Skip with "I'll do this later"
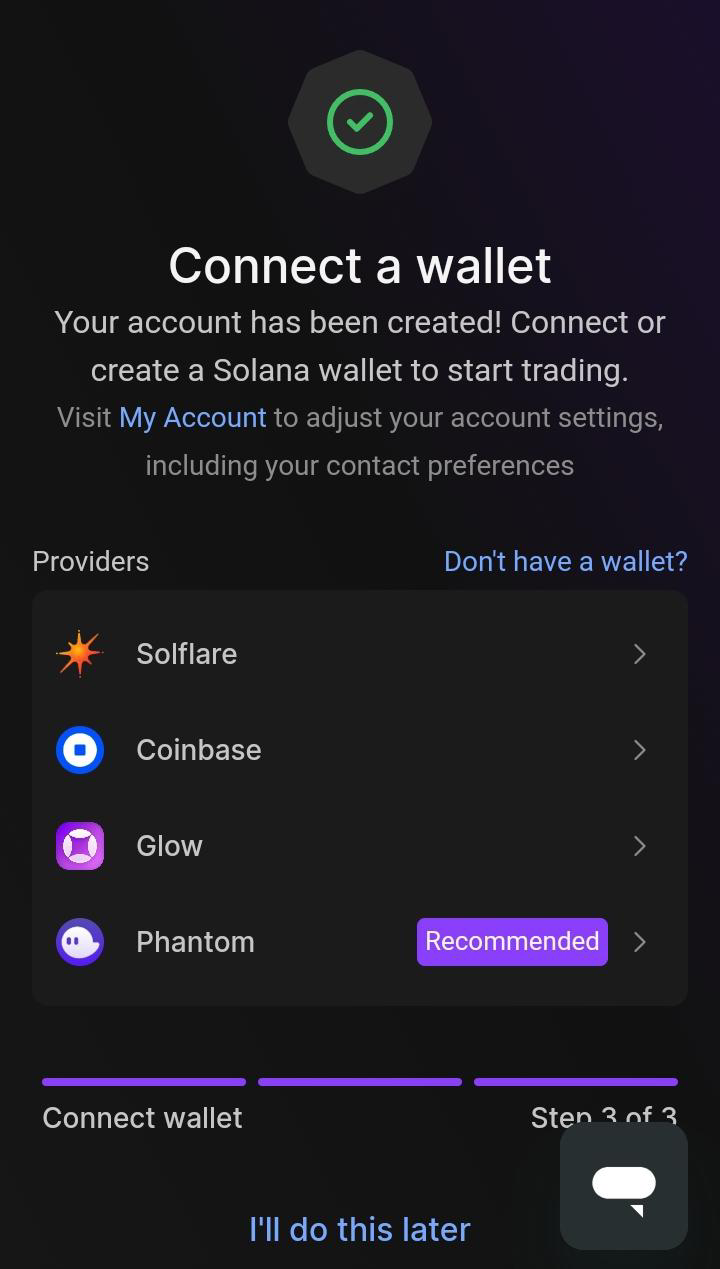 tap(360, 1229)
